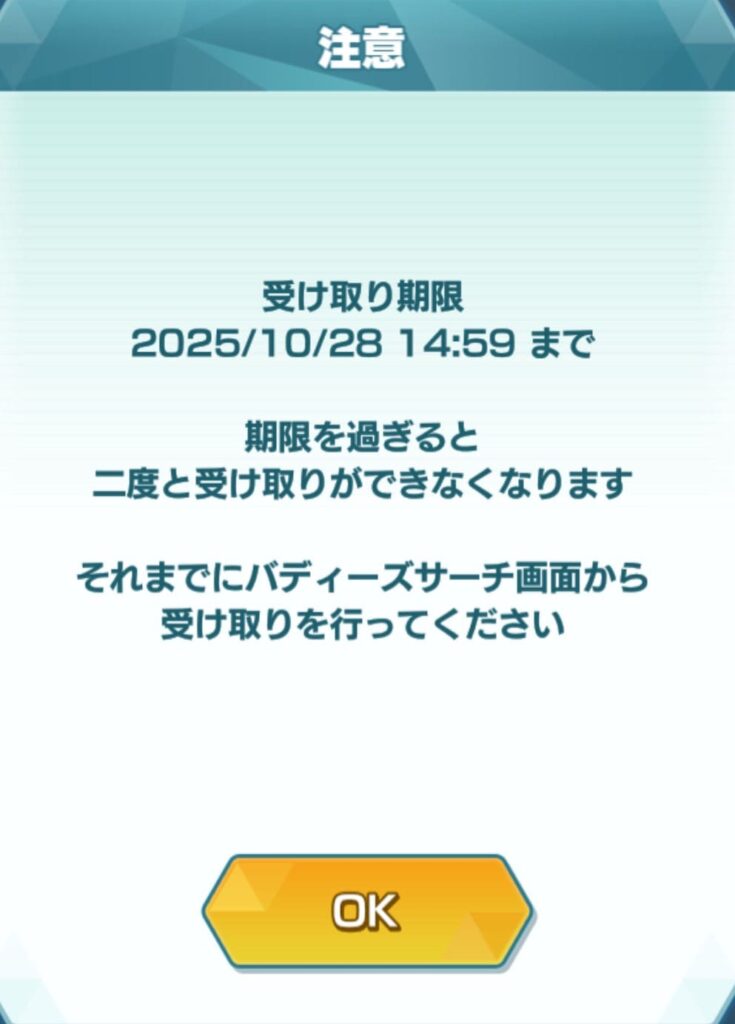This screenshot has height=1024, width=735.
Task: Confirm the notice with the OK button
Action: (367, 911)
